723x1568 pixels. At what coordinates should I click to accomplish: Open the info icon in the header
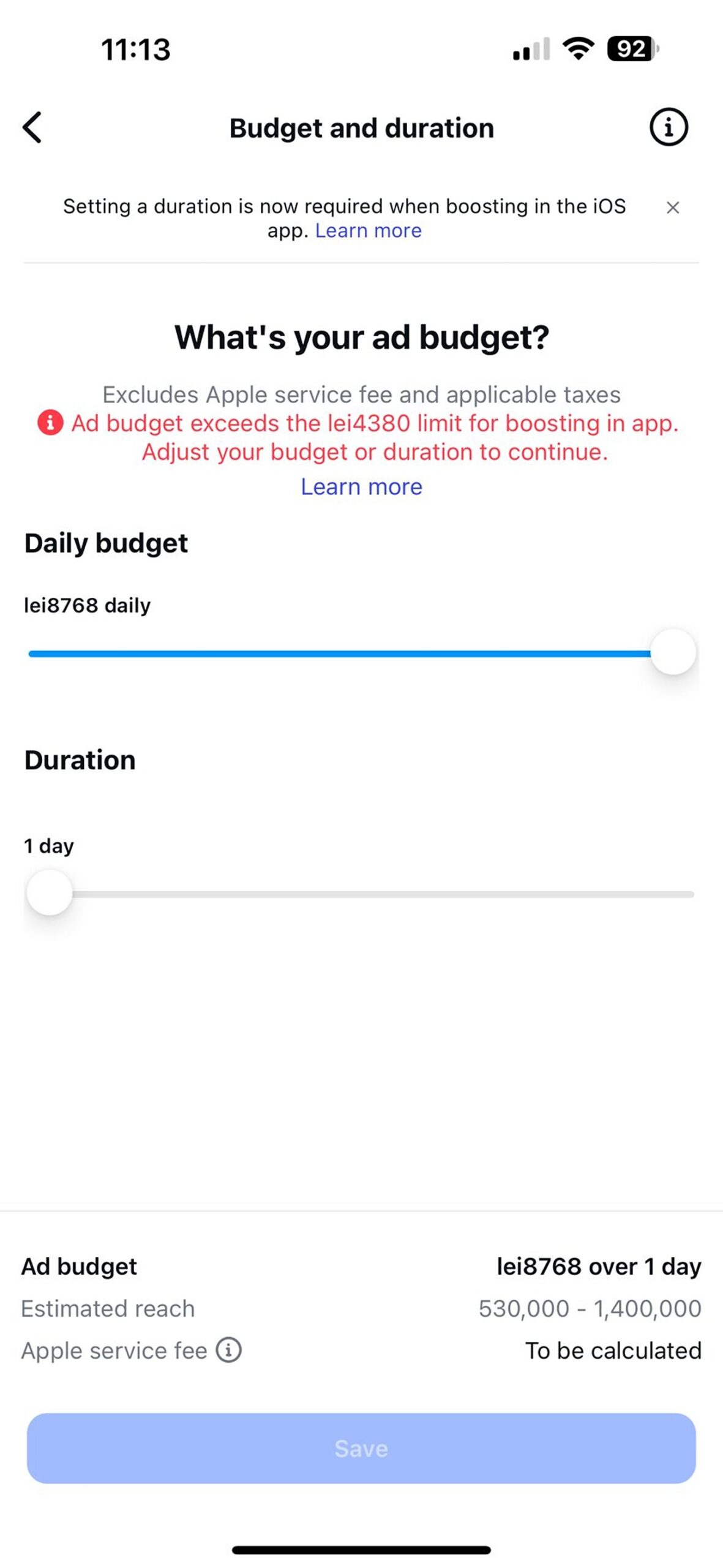[x=668, y=127]
